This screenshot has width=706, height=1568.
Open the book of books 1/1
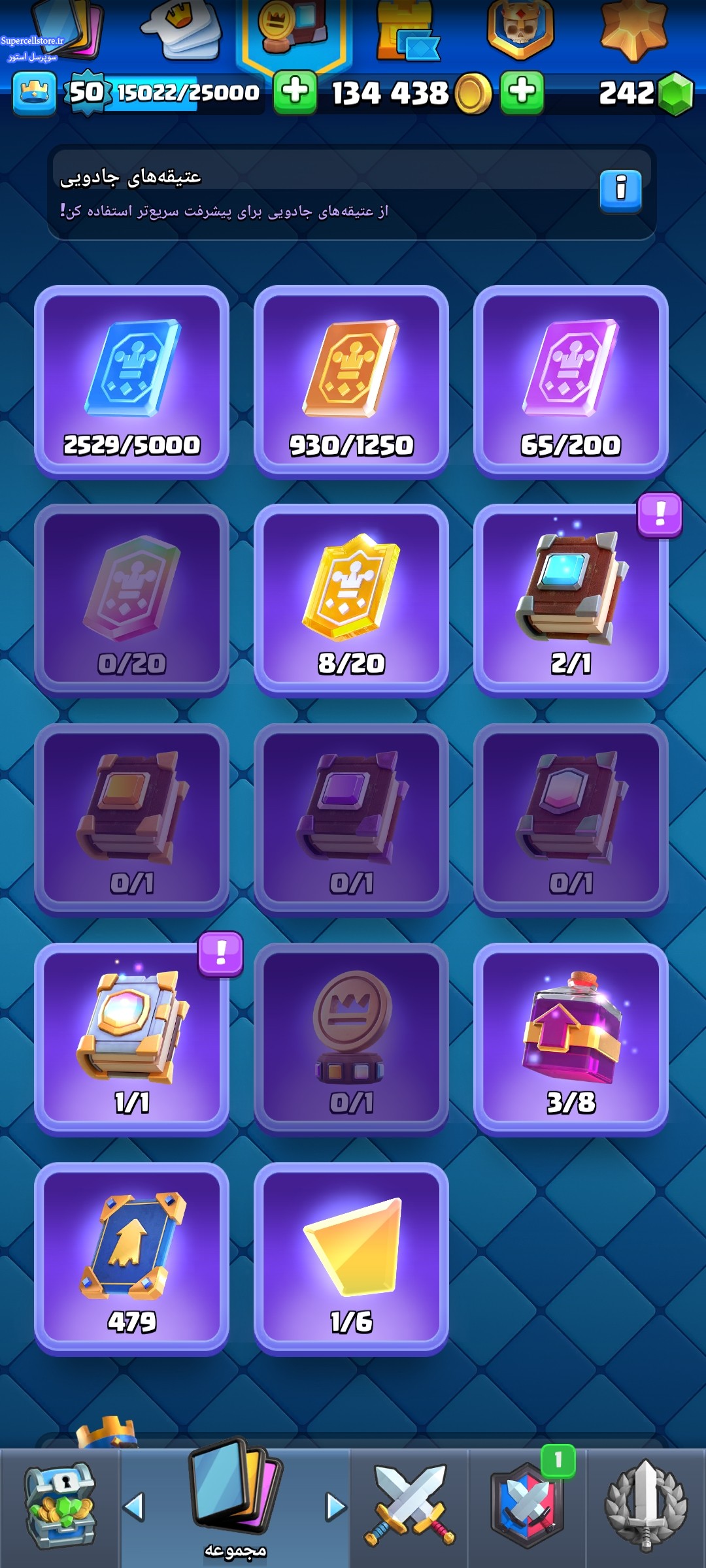131,1039
